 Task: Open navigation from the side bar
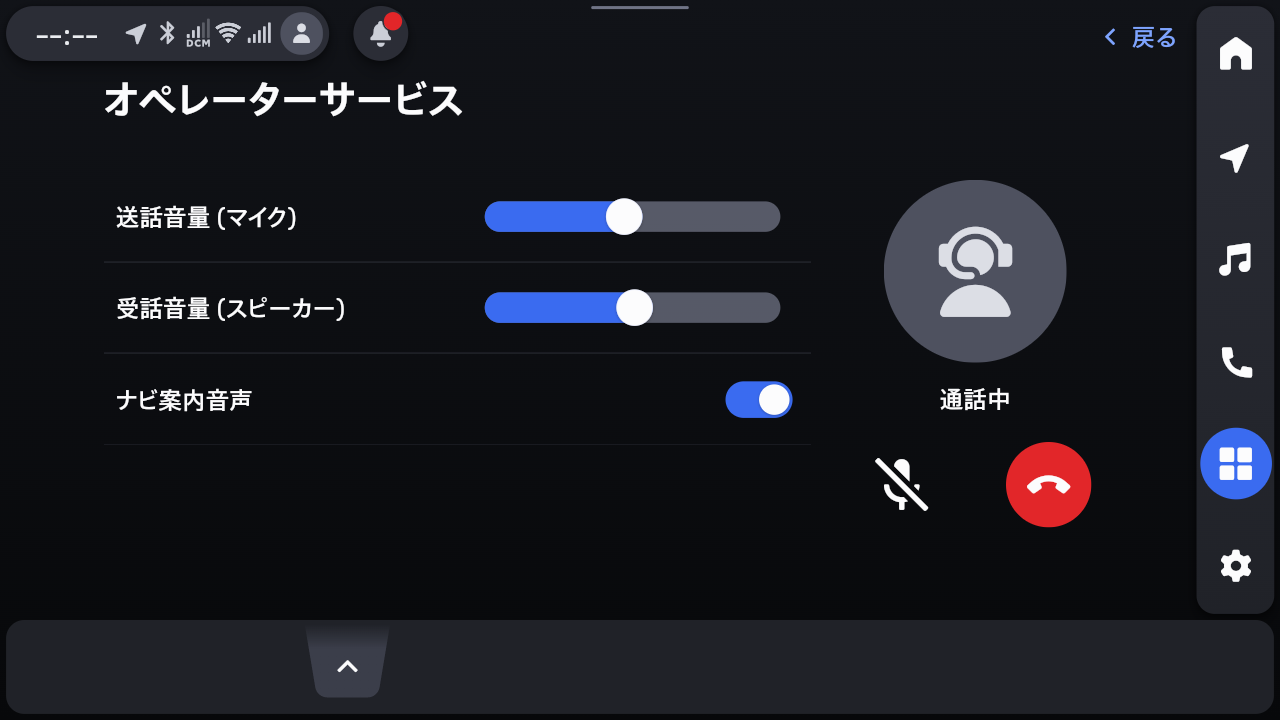tap(1236, 158)
